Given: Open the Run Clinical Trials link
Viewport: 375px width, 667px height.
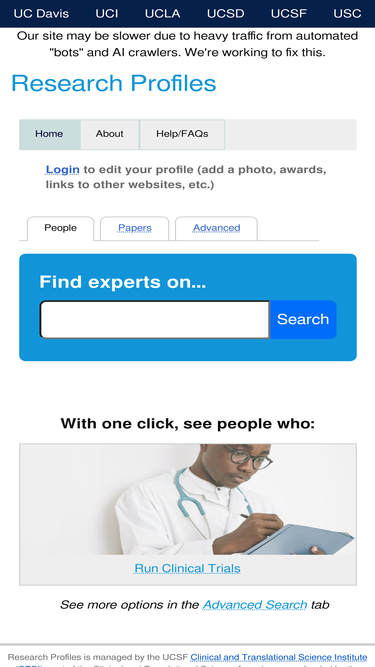Looking at the screenshot, I should tap(188, 568).
